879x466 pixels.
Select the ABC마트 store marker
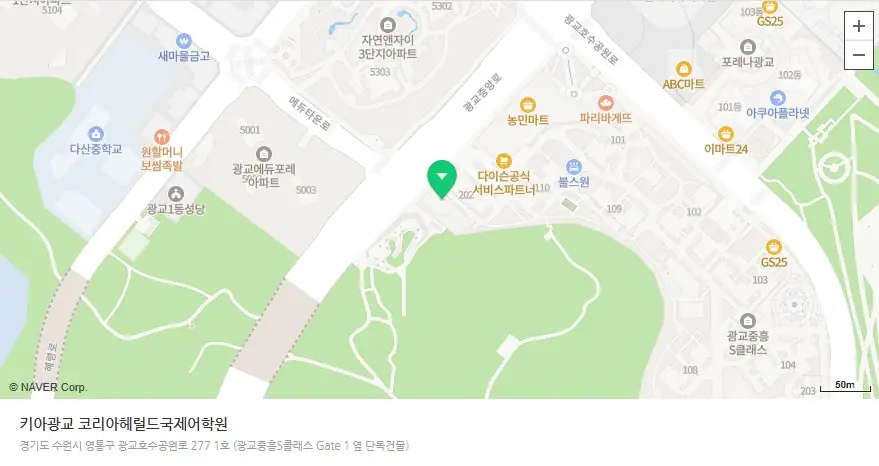click(x=684, y=69)
